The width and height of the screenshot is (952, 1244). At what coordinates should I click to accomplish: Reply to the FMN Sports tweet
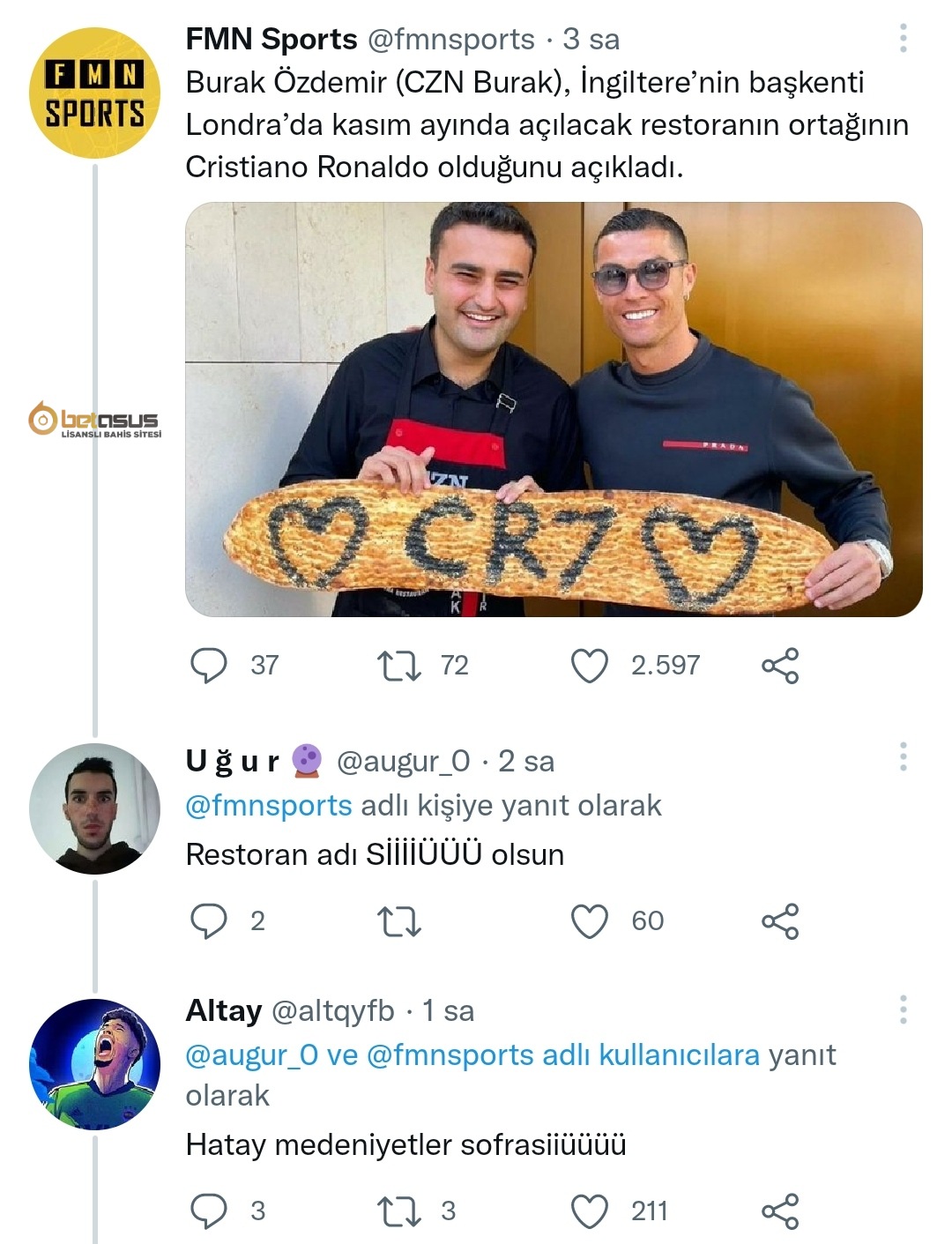point(209,666)
